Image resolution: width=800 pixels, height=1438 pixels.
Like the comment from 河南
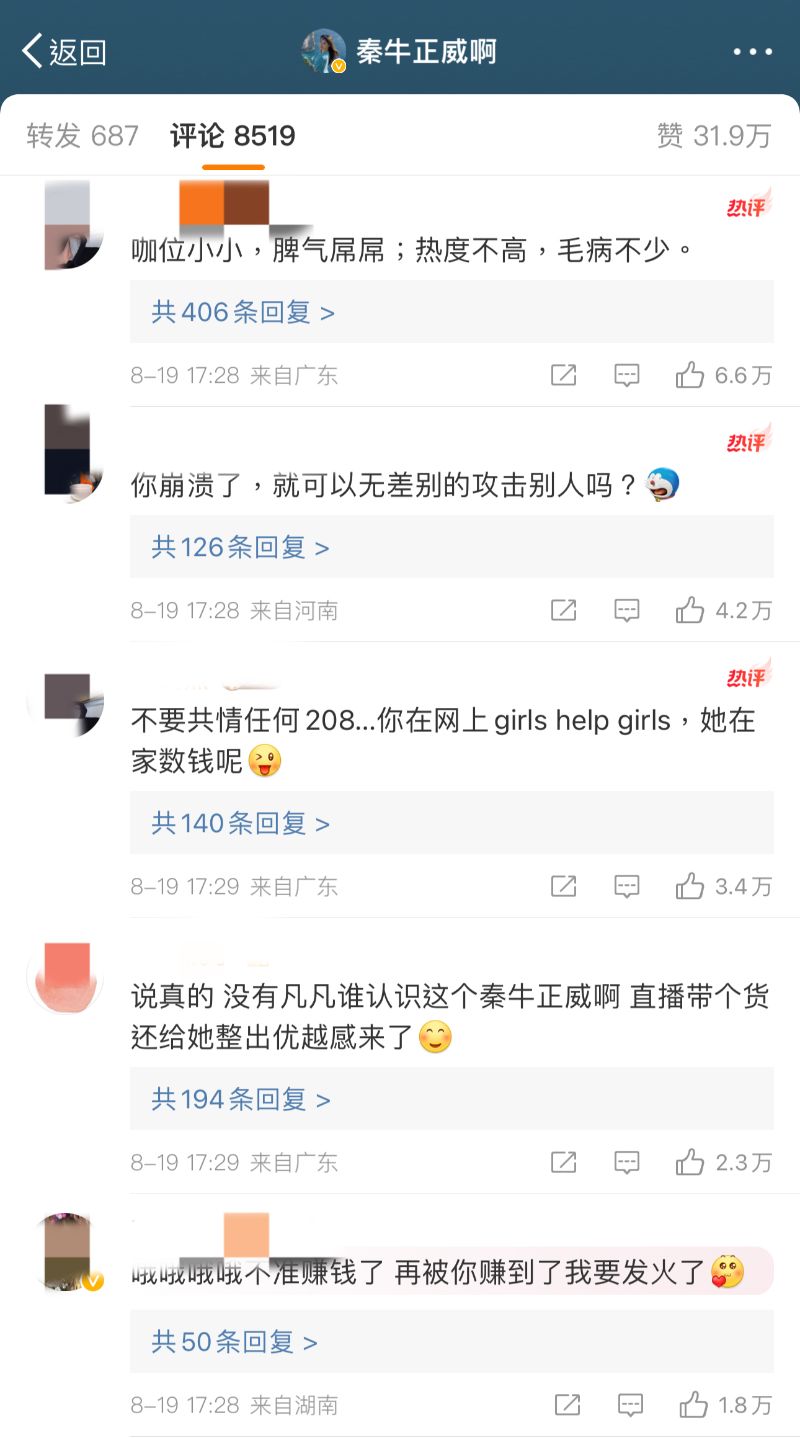pos(690,611)
